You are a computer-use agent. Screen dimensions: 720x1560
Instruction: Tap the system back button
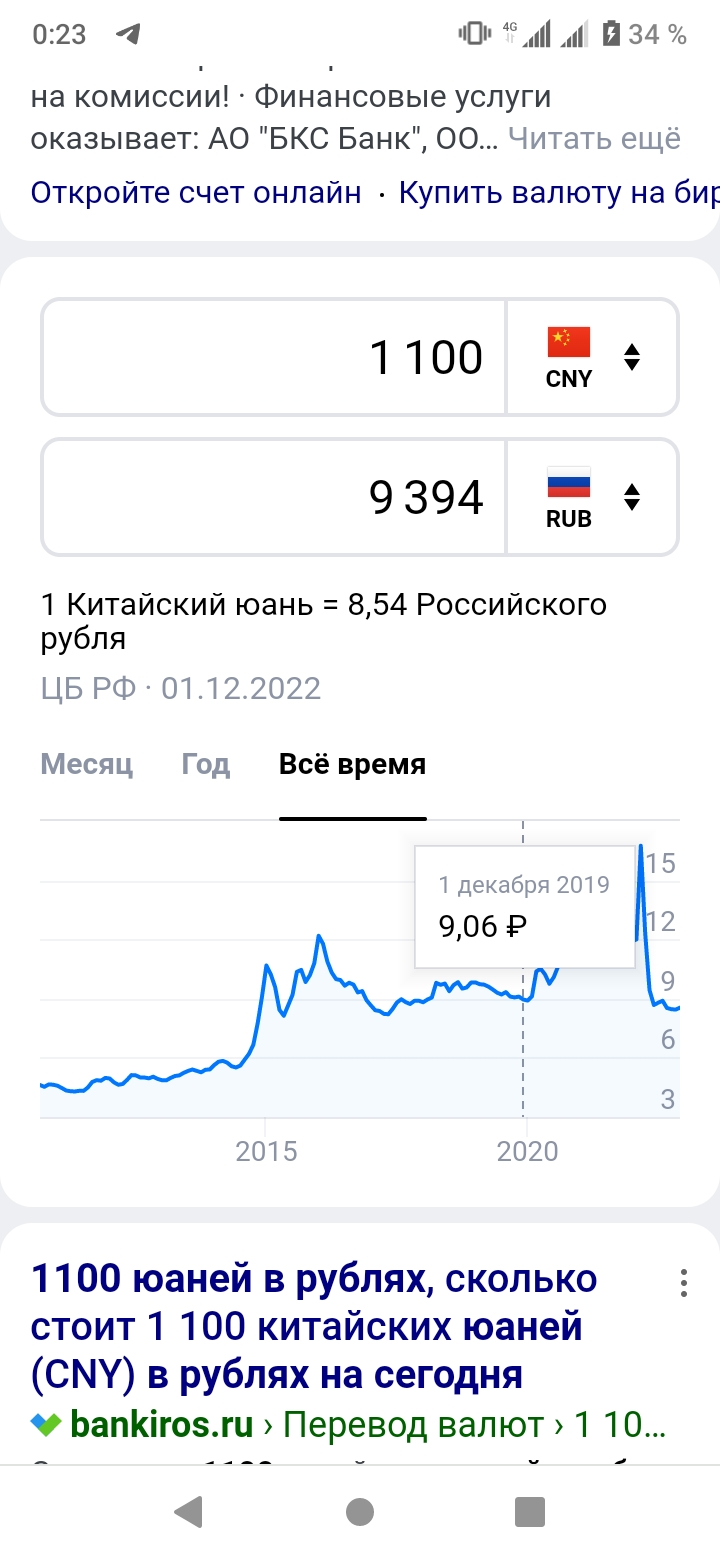tap(189, 1512)
